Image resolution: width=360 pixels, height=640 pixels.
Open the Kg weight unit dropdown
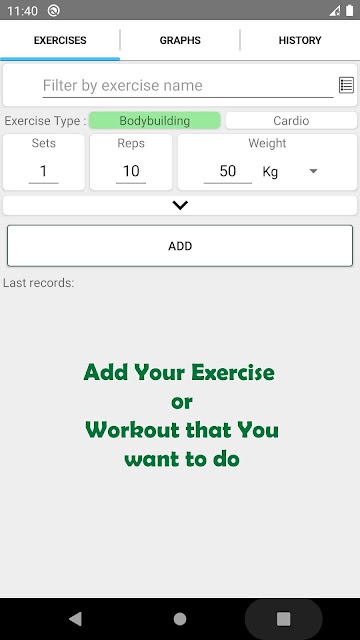[x=290, y=171]
